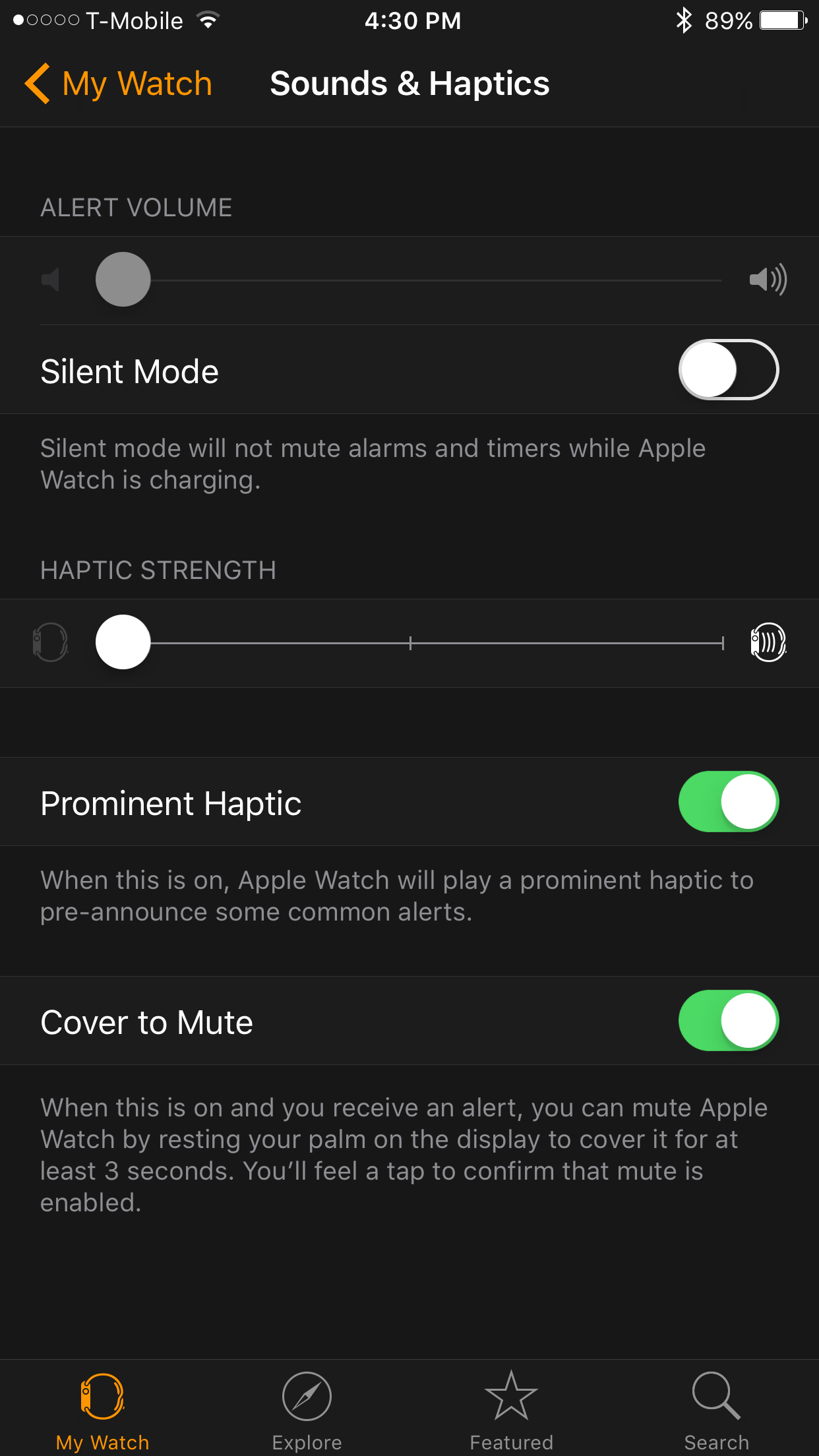Viewport: 819px width, 1456px height.
Task: Tap the Bluetooth icon in status bar
Action: coord(683,20)
